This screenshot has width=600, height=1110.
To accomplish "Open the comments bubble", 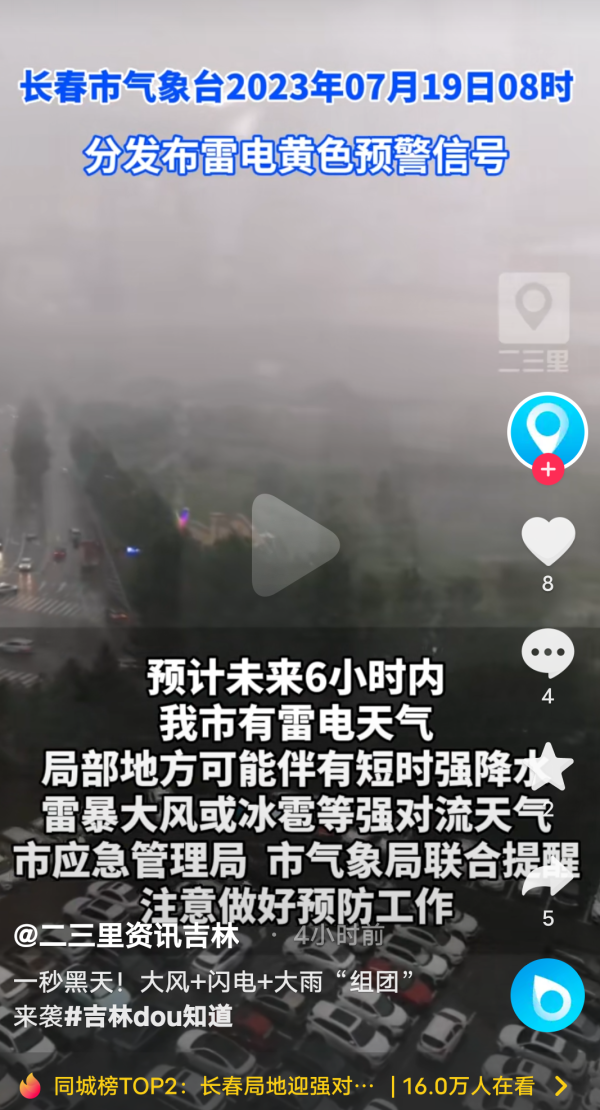I will [x=548, y=655].
